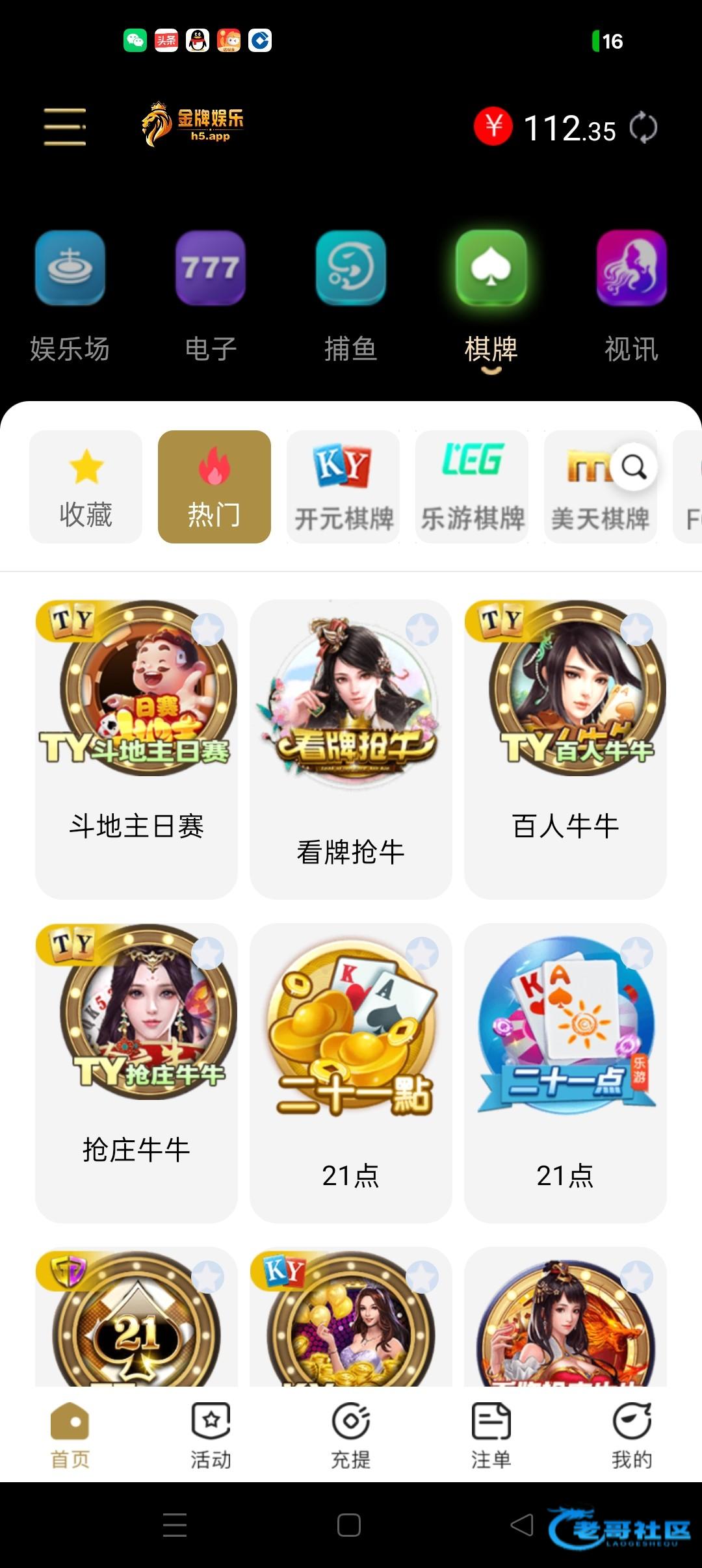Filter by 开元棋牌 provider
702x1568 pixels.
(343, 486)
